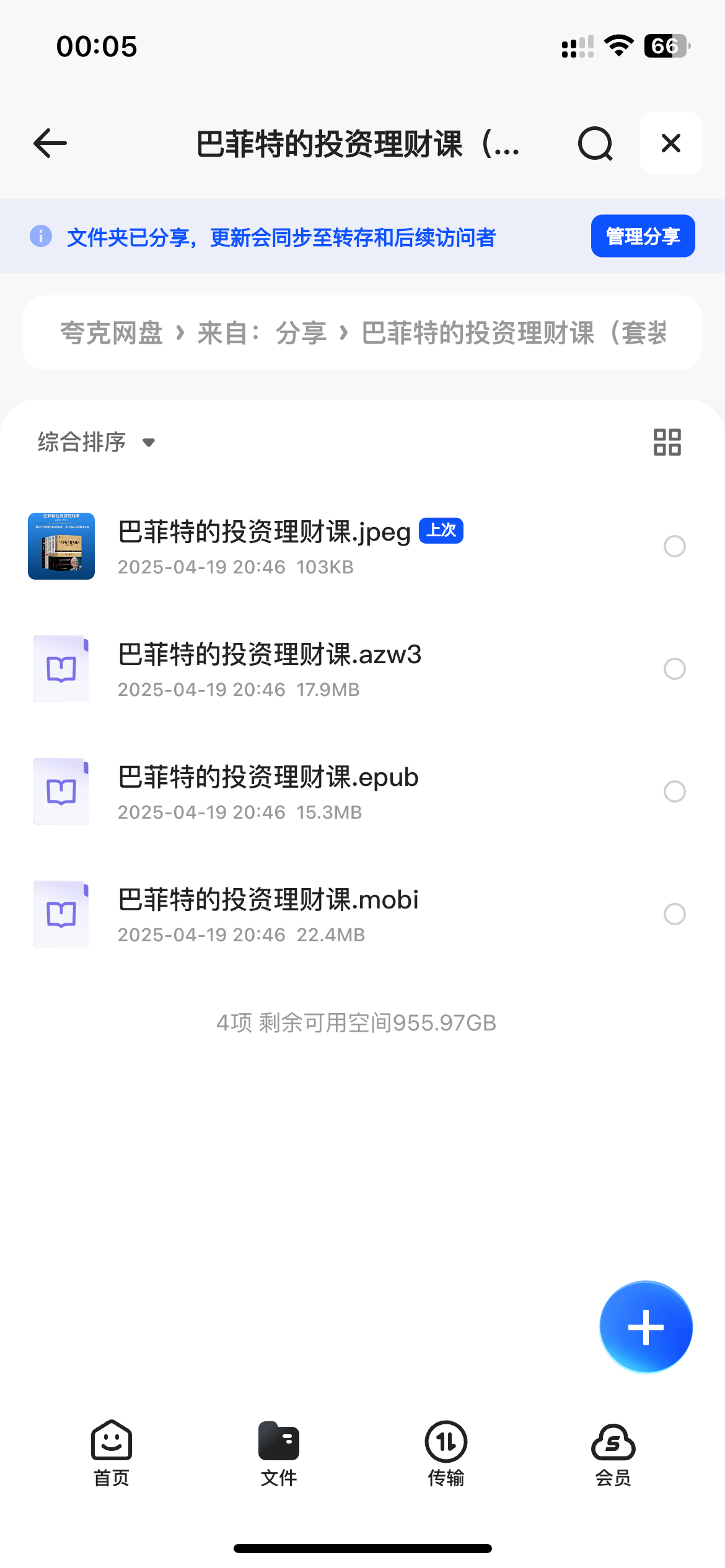Expand the 综合排序 sort dropdown
The height and width of the screenshot is (1568, 725).
point(96,442)
